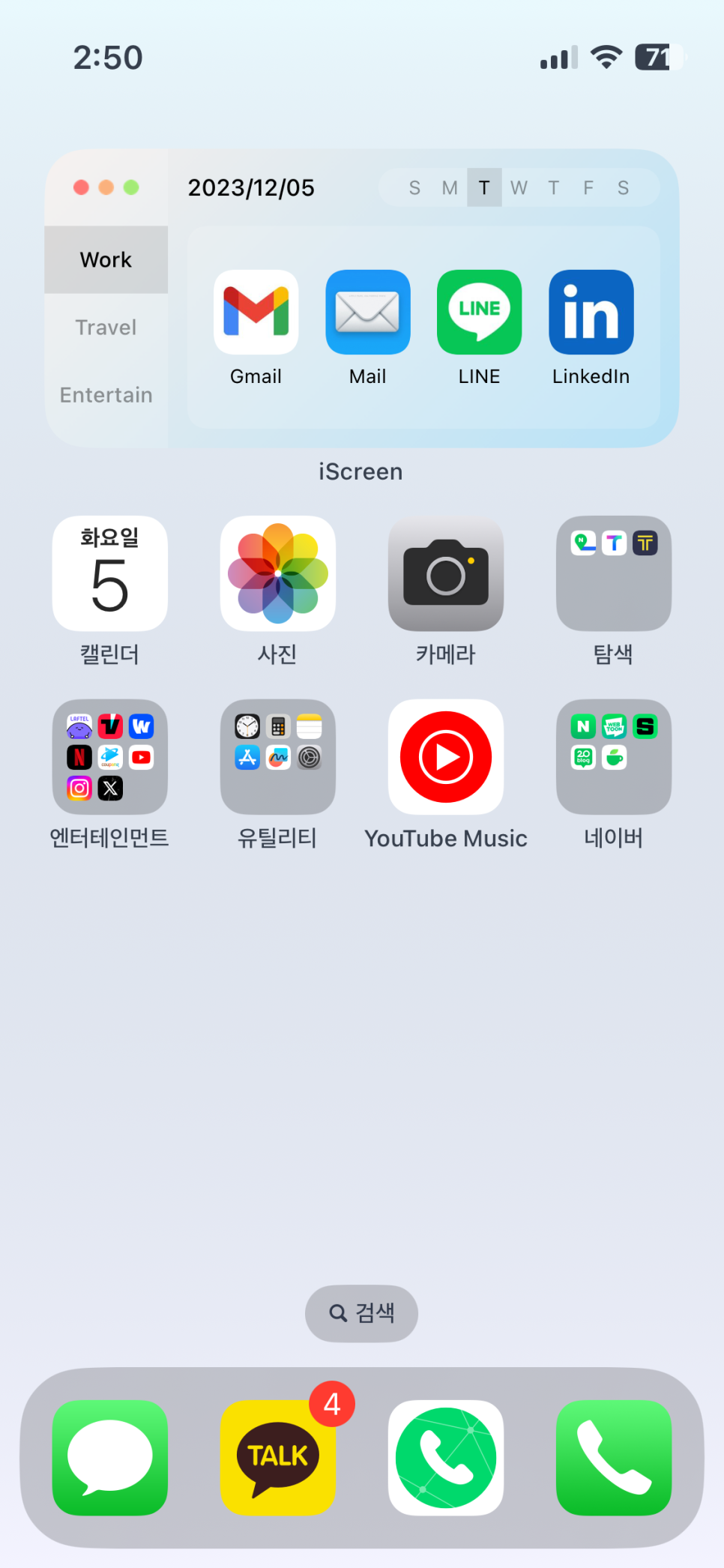Open the 네이버 folder
The height and width of the screenshot is (1568, 724).
tap(613, 757)
